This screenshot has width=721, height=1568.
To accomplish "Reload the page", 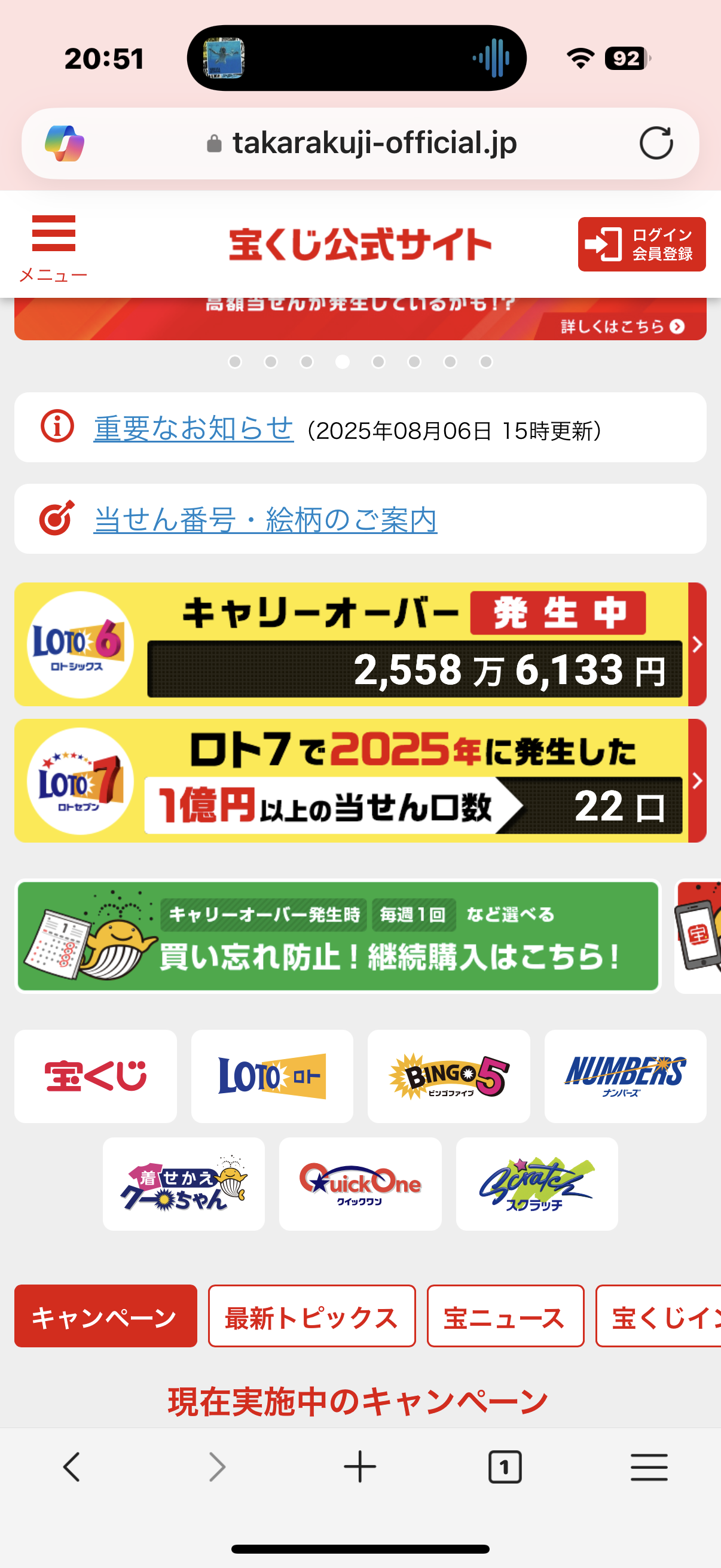I will (656, 144).
